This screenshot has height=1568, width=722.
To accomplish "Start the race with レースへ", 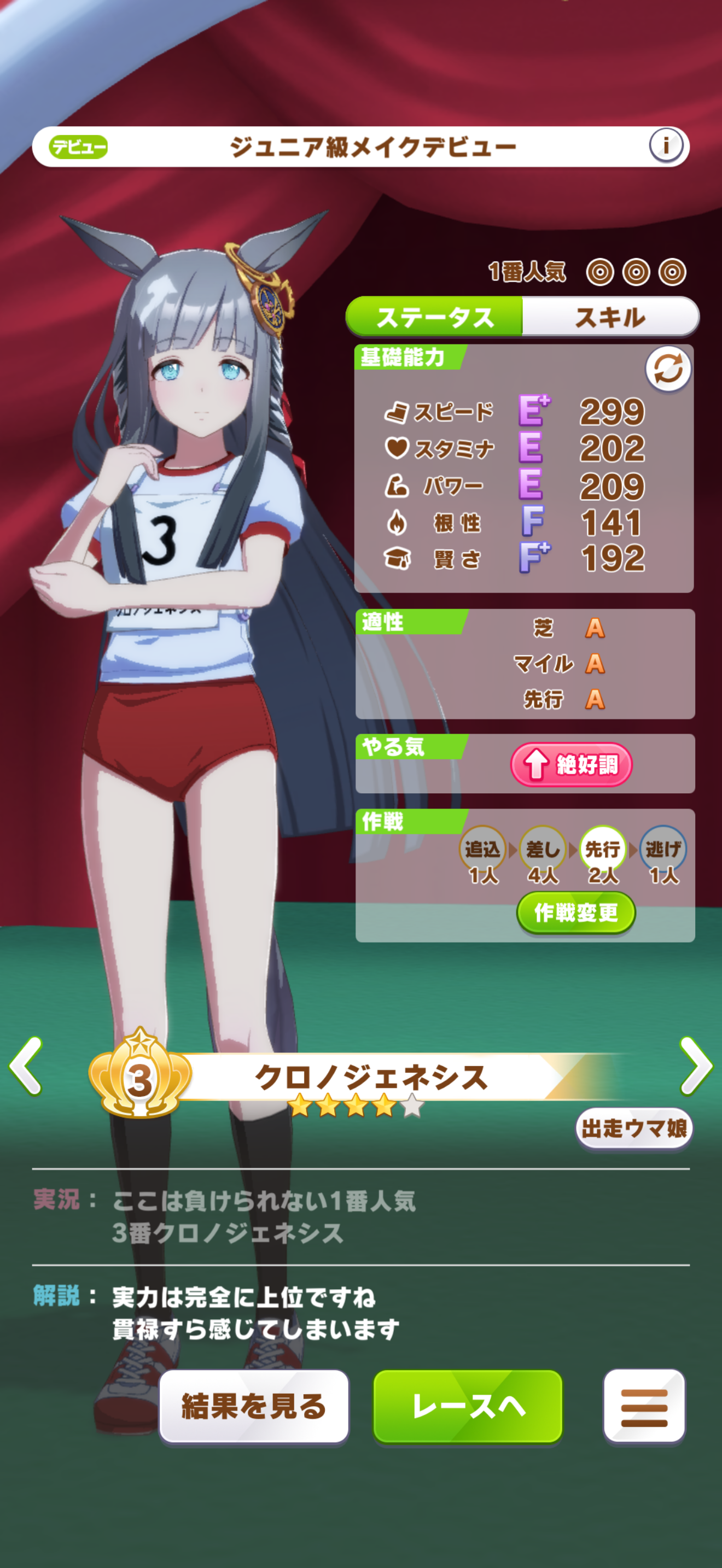I will tap(468, 1406).
